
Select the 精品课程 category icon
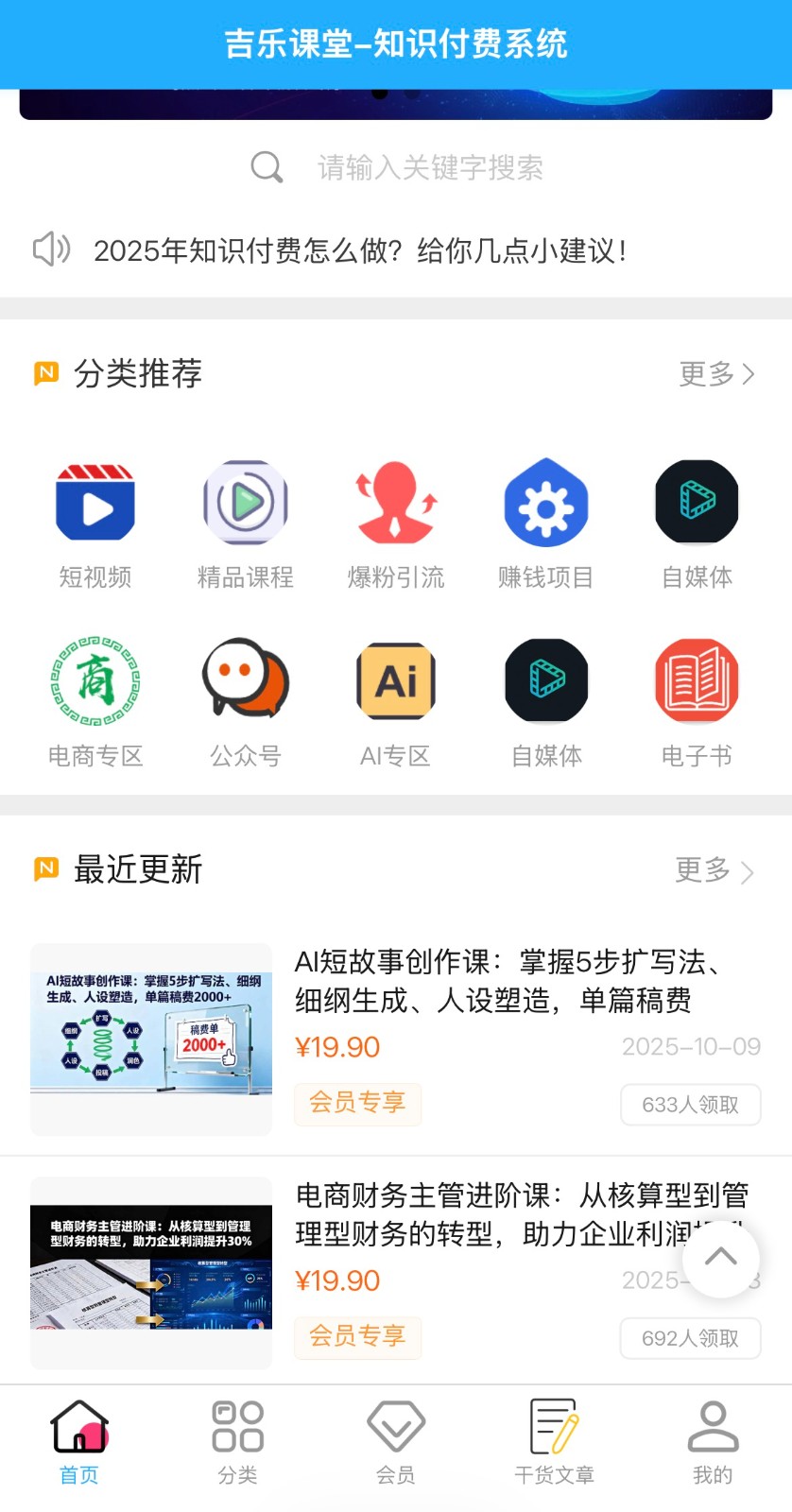(x=245, y=501)
